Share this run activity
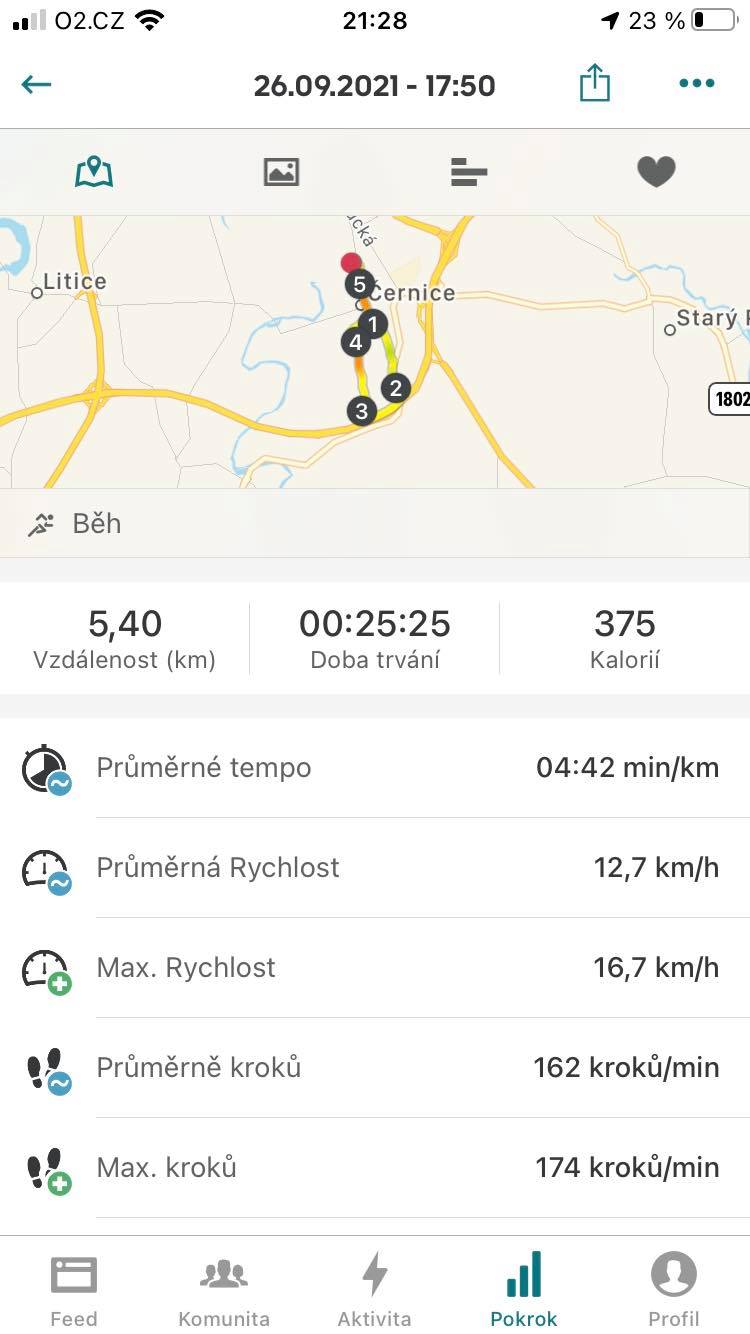This screenshot has height=1334, width=750. [594, 83]
